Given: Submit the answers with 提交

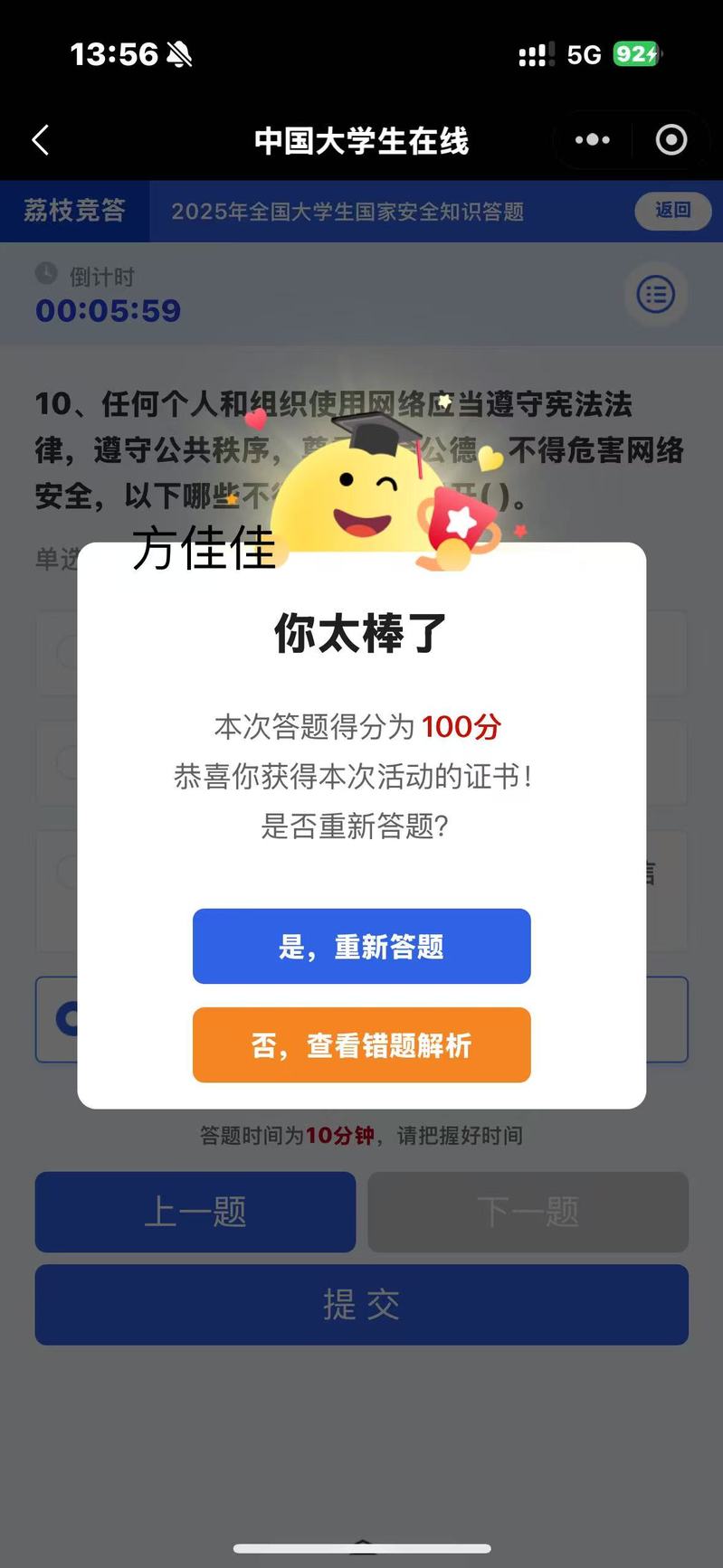Looking at the screenshot, I should [x=361, y=1304].
